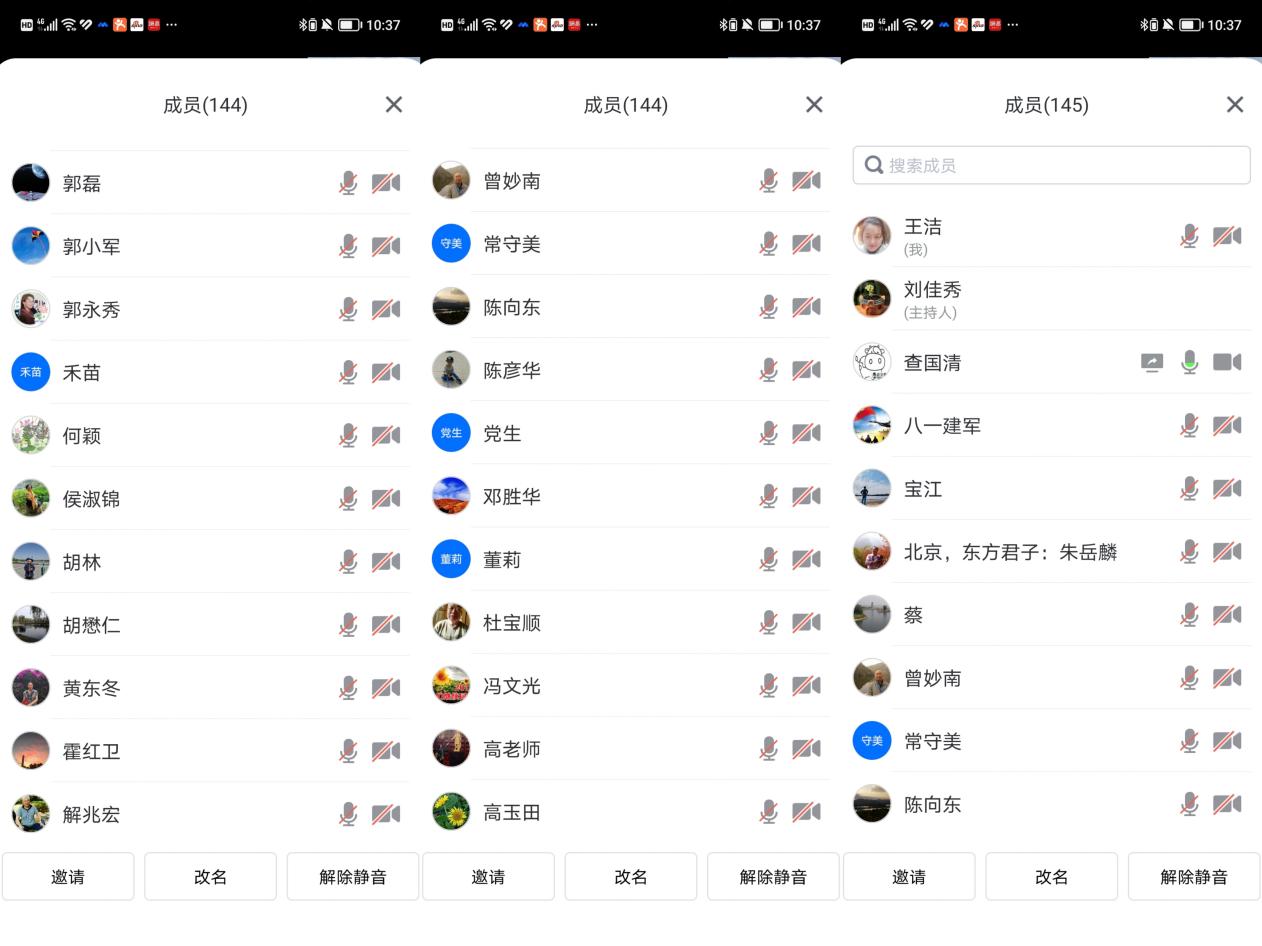The height and width of the screenshot is (946, 1262).
Task: Open 北京，东方君子：朱岳麟 member row
Action: (x=1010, y=552)
